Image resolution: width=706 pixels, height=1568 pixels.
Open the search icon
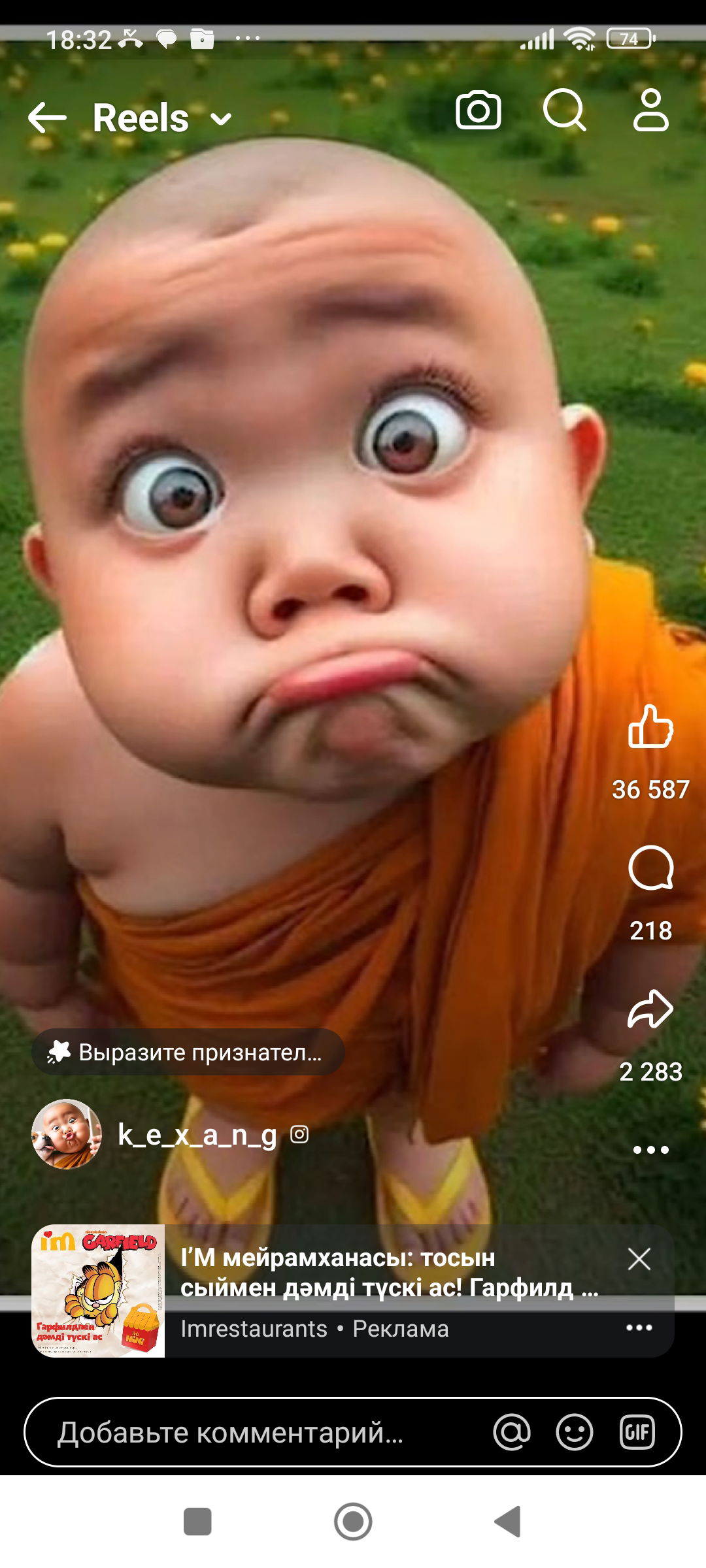click(564, 110)
